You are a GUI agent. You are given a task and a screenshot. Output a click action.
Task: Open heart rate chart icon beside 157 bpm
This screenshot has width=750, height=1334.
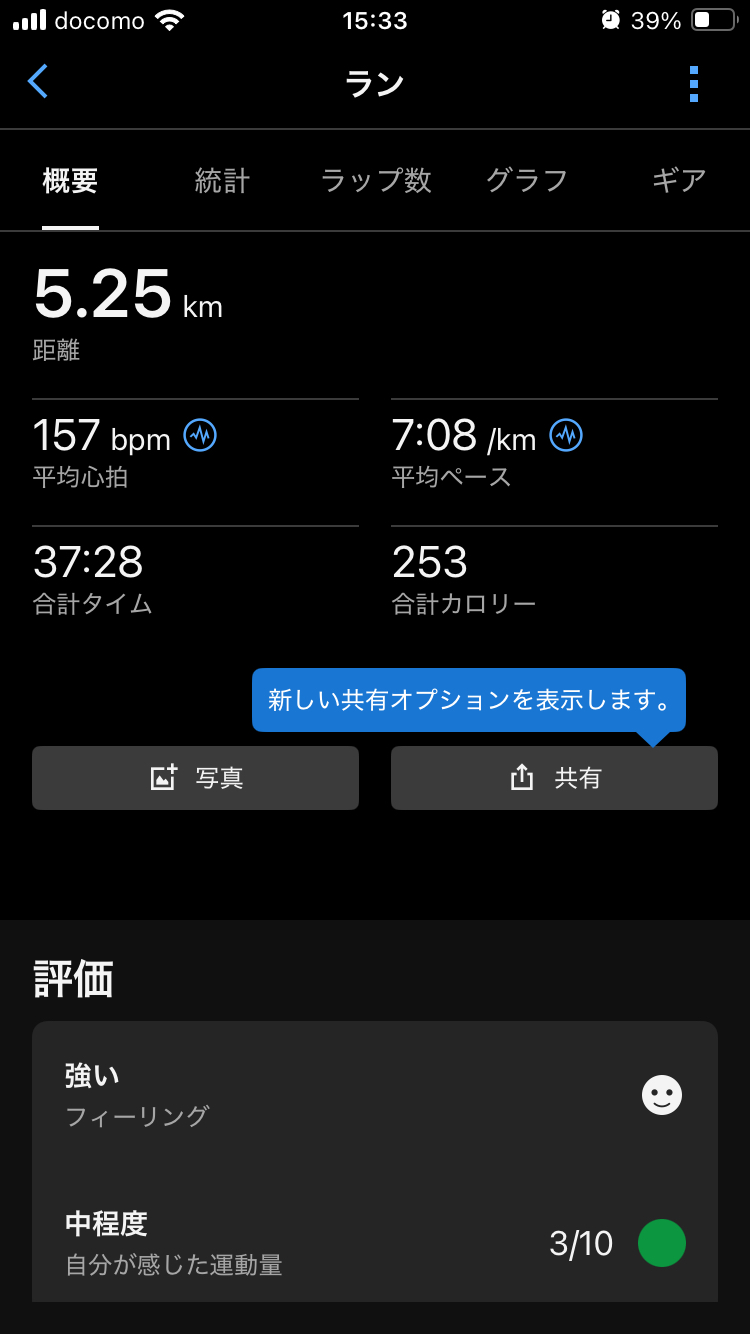tap(200, 436)
